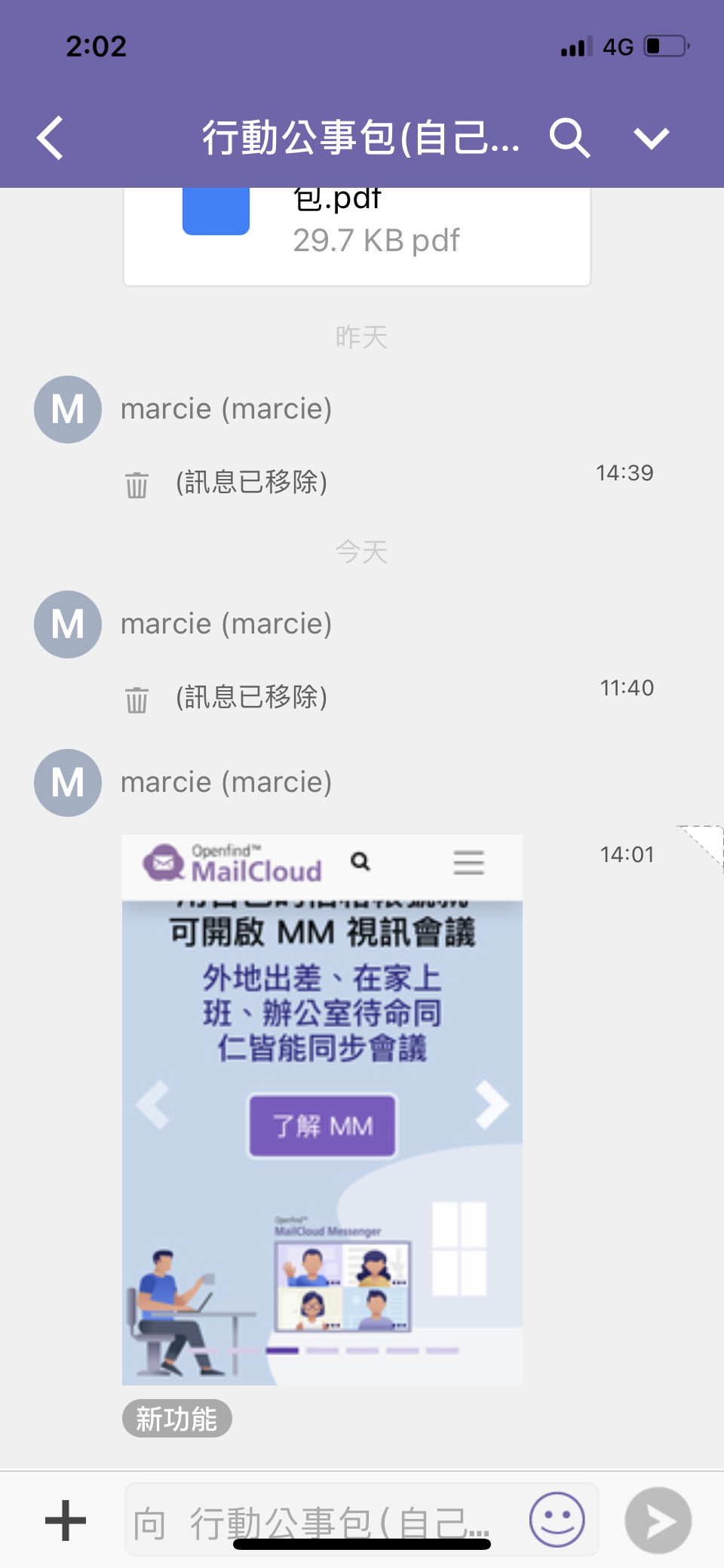The image size is (724, 1568).
Task: Send the message
Action: [x=658, y=1520]
